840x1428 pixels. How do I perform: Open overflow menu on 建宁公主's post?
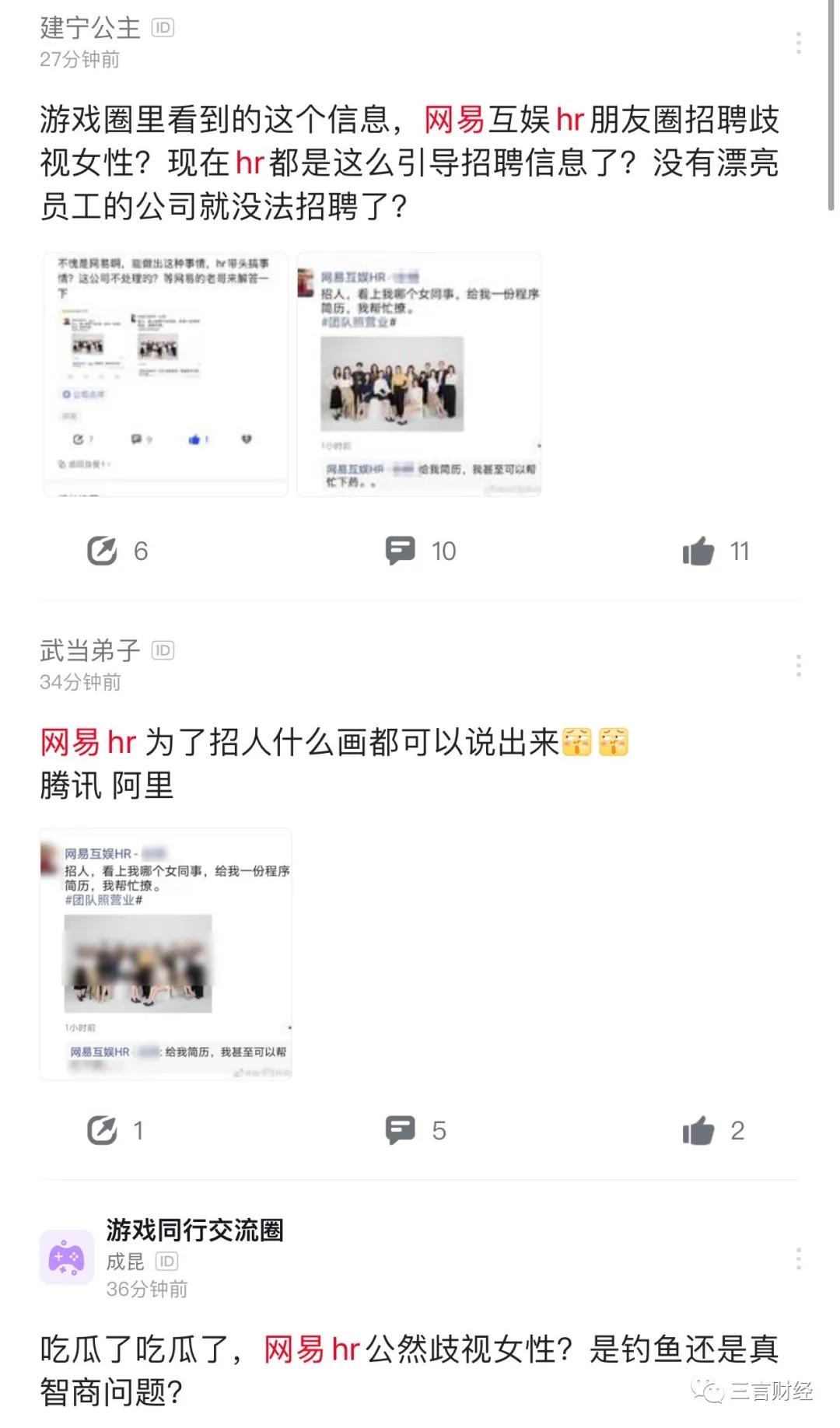pos(798,43)
